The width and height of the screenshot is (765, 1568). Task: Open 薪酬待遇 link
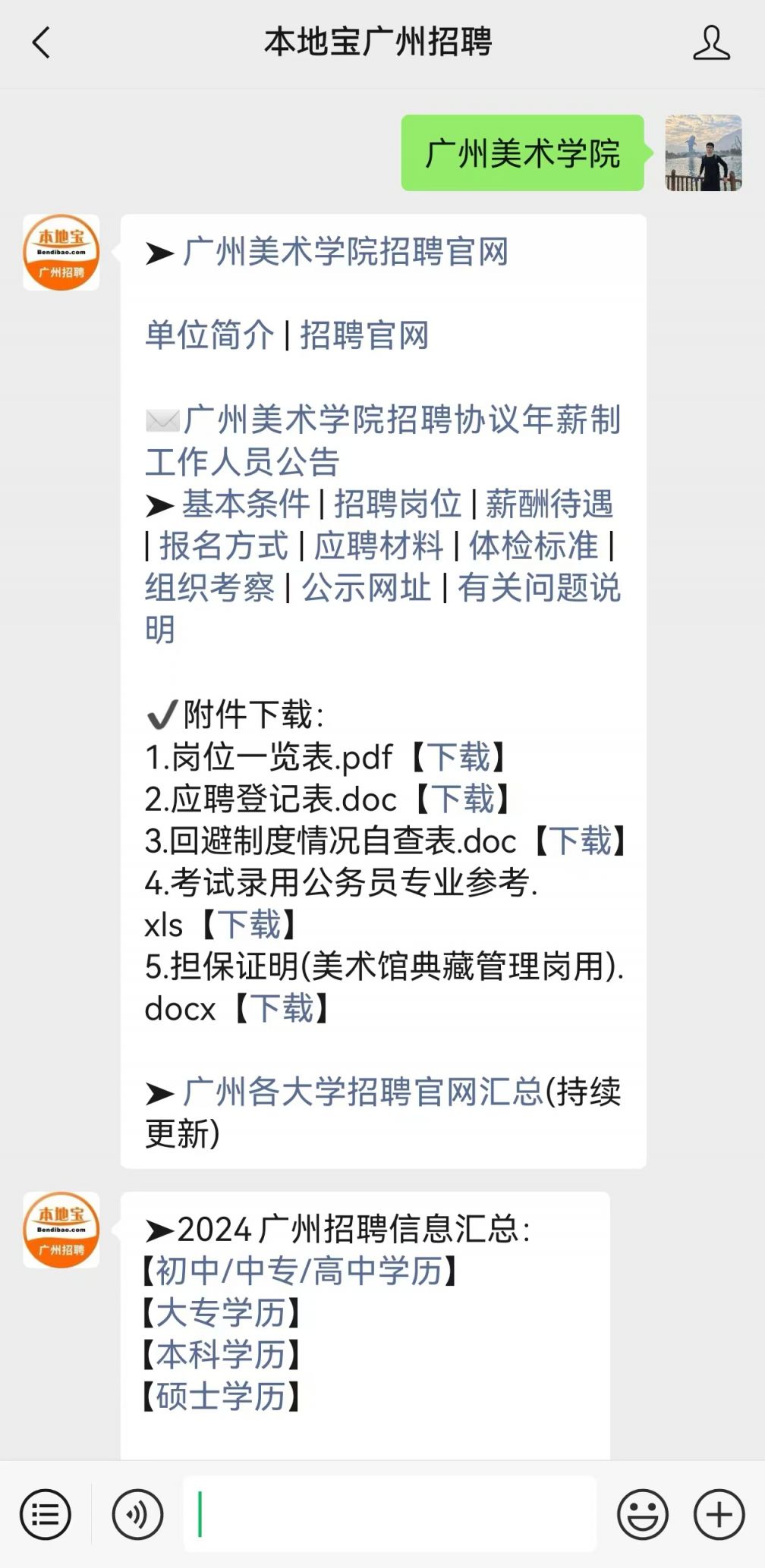(x=549, y=504)
